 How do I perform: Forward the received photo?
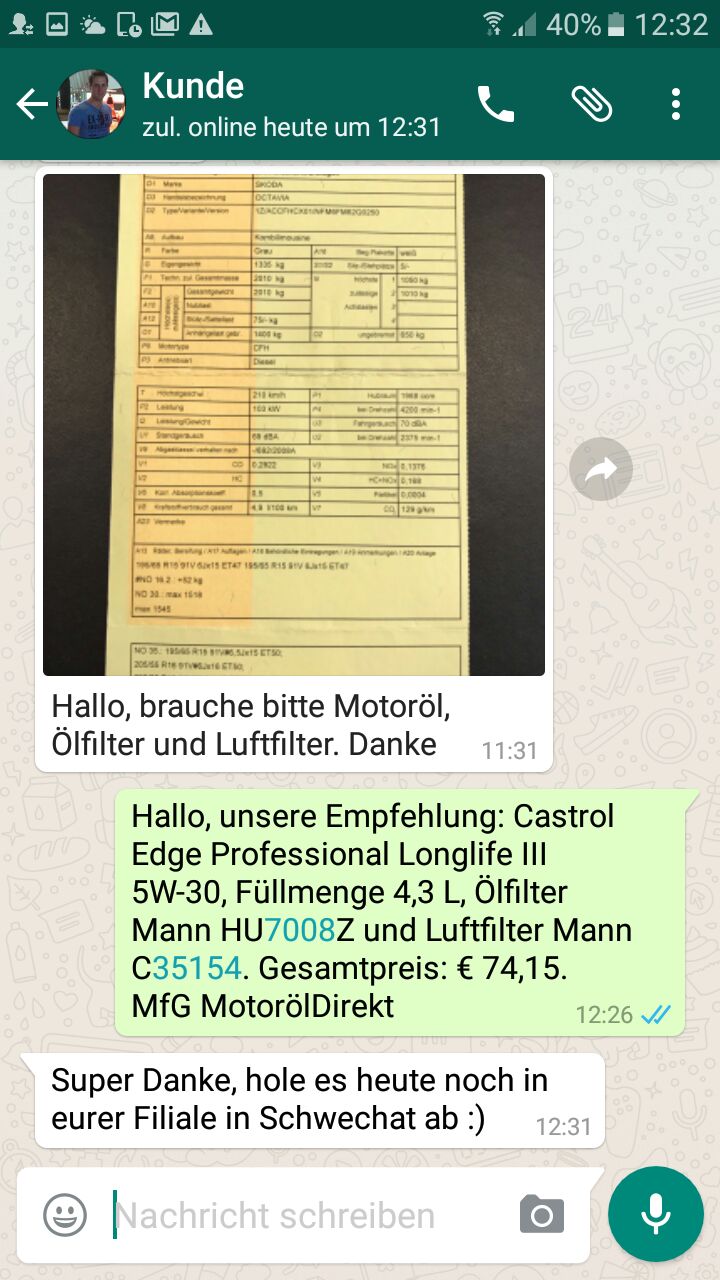click(601, 469)
